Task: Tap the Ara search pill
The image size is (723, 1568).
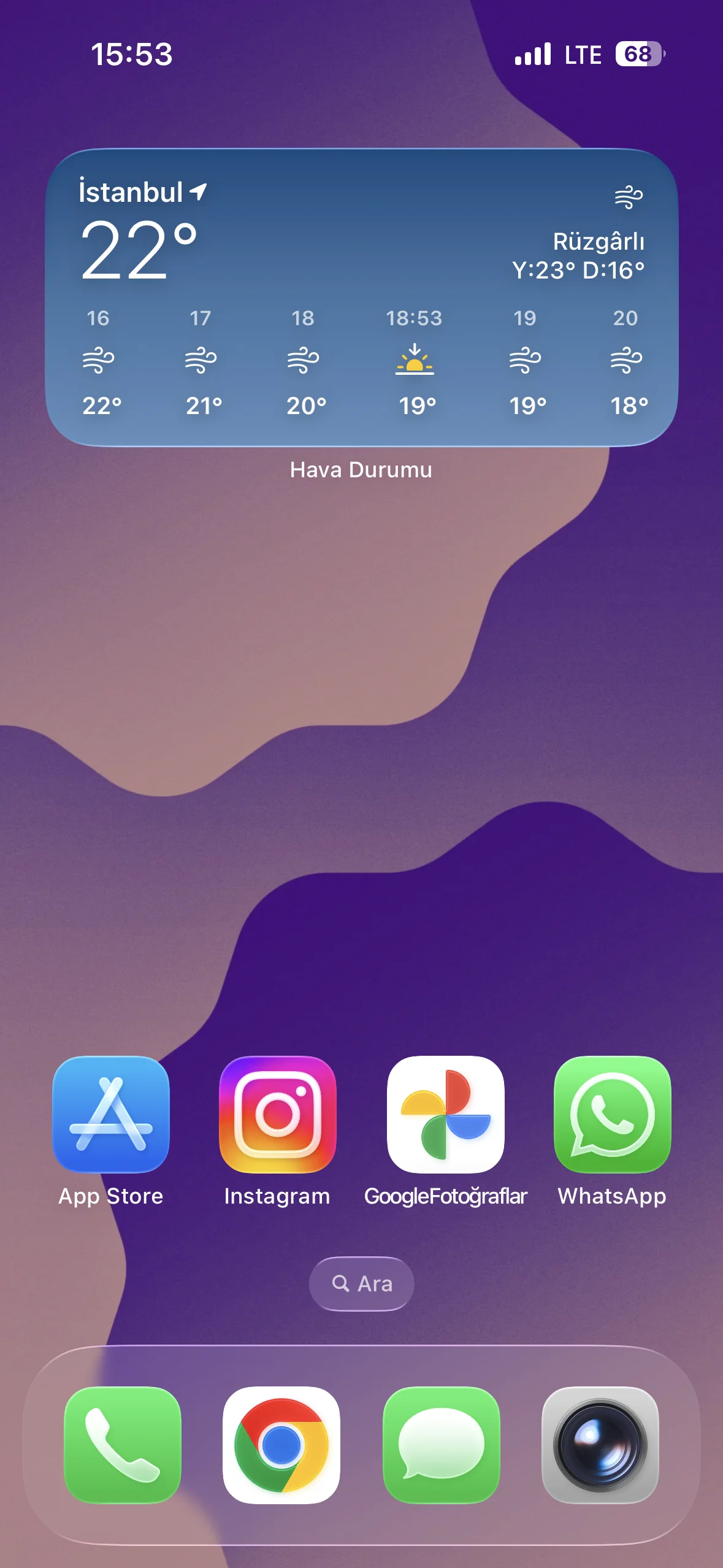Action: (x=361, y=1283)
